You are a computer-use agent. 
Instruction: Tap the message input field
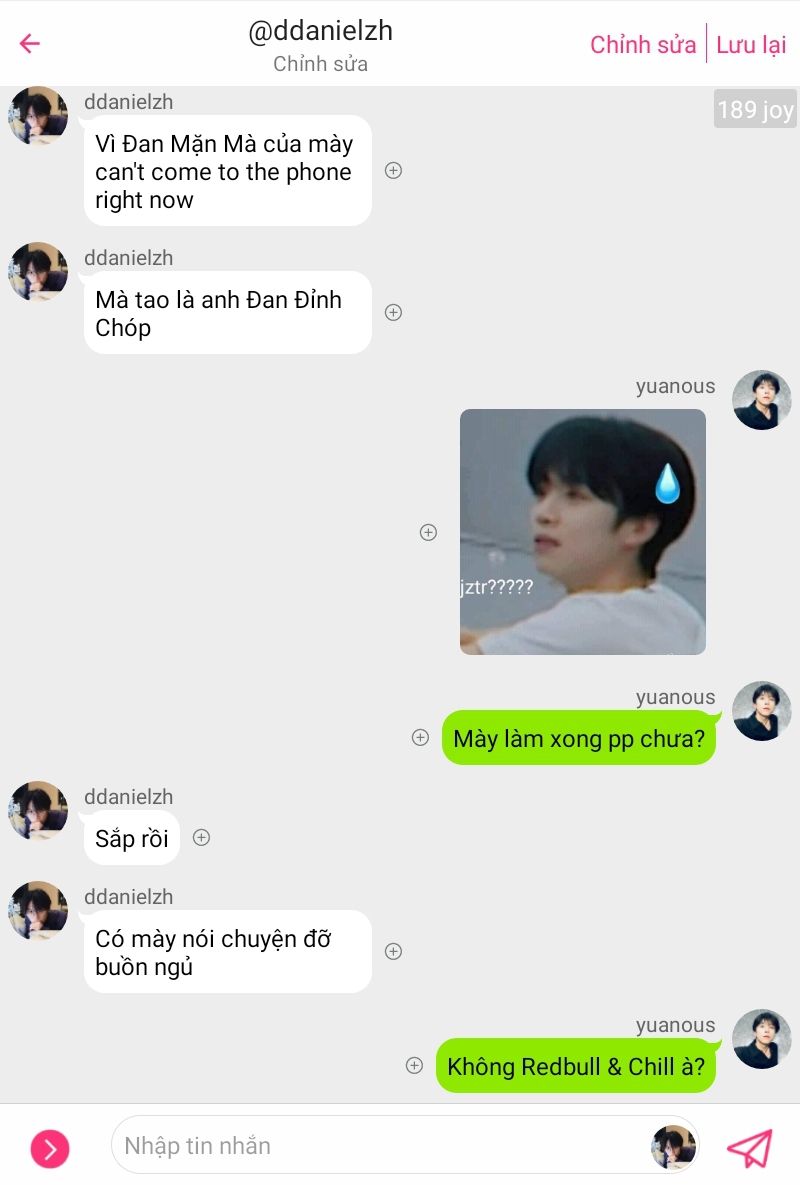pyautogui.click(x=380, y=1146)
